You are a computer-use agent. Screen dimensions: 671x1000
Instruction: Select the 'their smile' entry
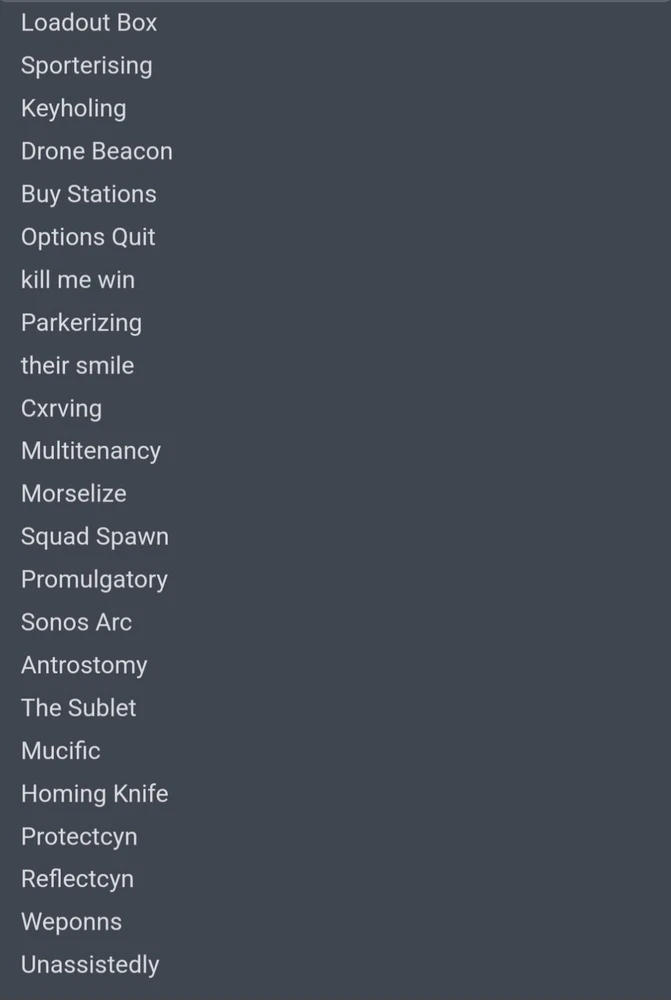pos(78,366)
